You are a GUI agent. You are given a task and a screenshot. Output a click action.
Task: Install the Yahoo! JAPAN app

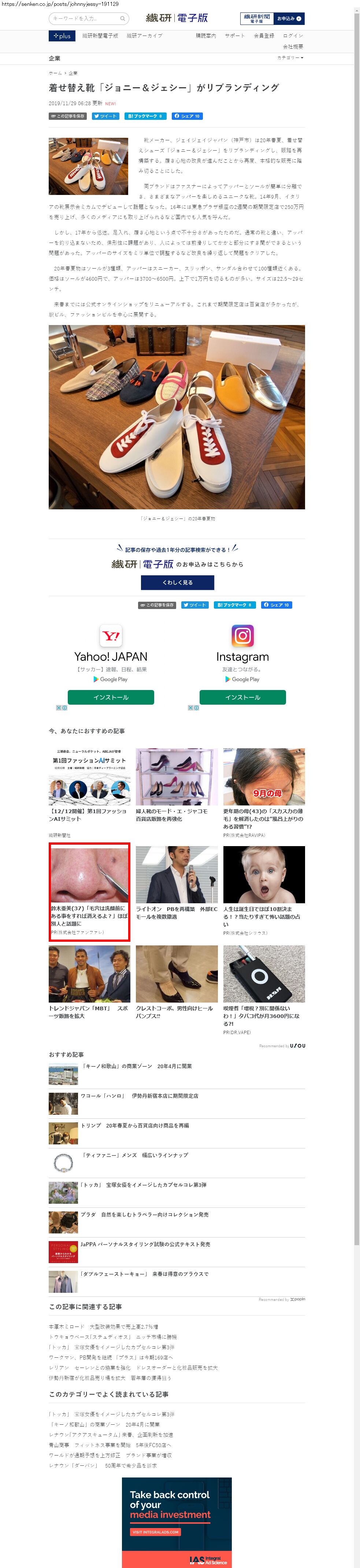[x=111, y=697]
